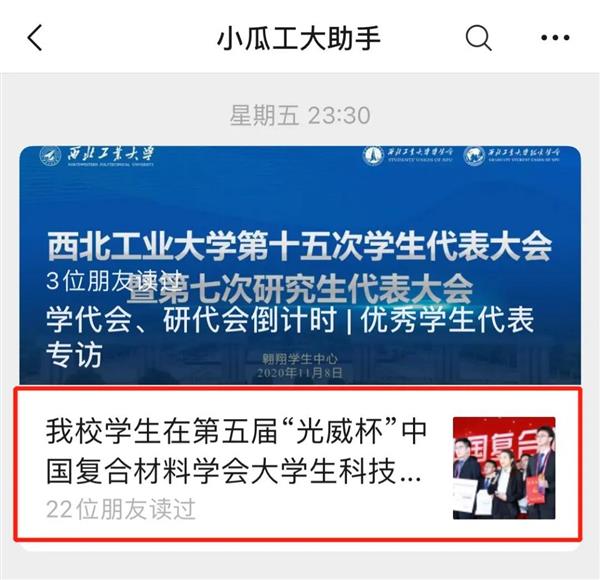Image resolution: width=600 pixels, height=580 pixels.
Task: Open the 学生代表大会 headline article
Action: click(x=299, y=265)
